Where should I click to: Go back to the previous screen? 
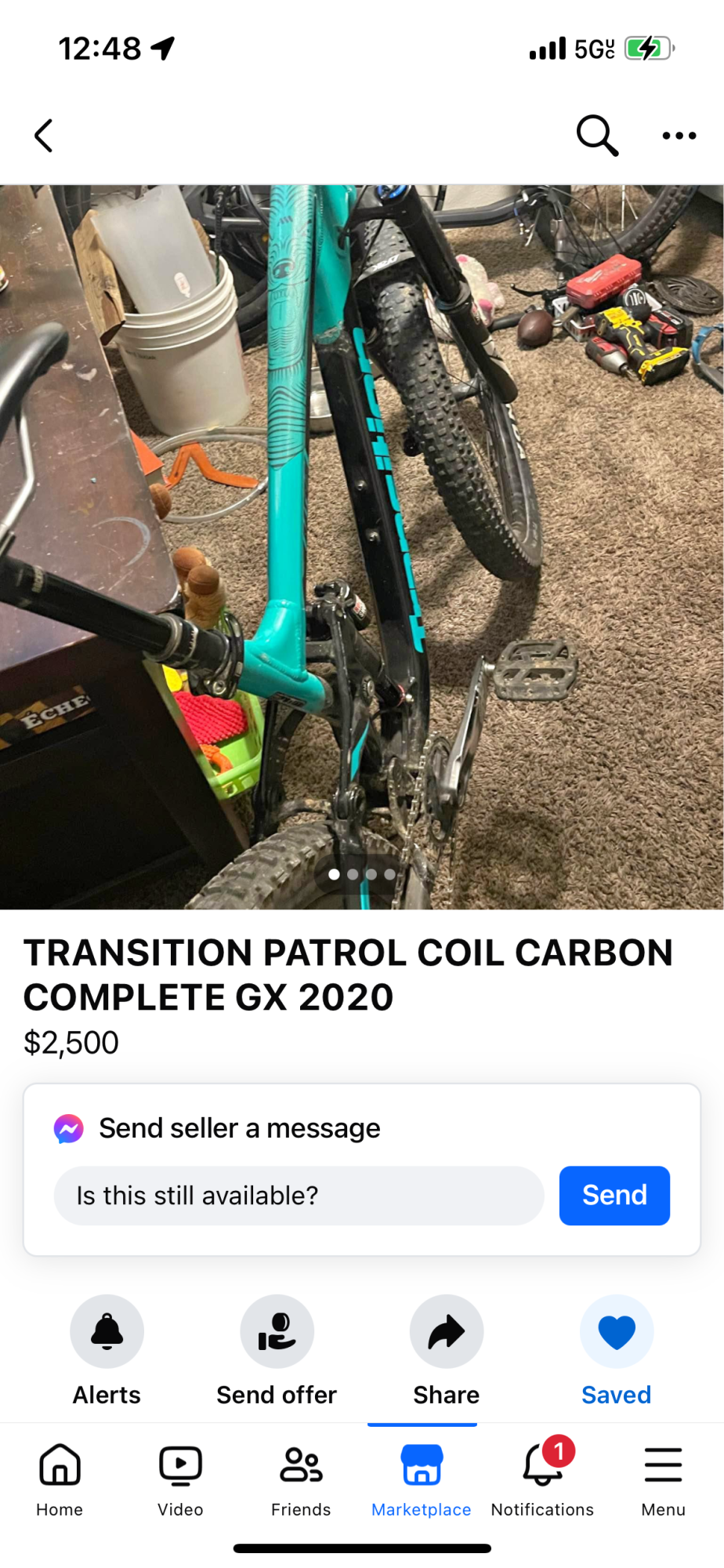click(x=44, y=136)
